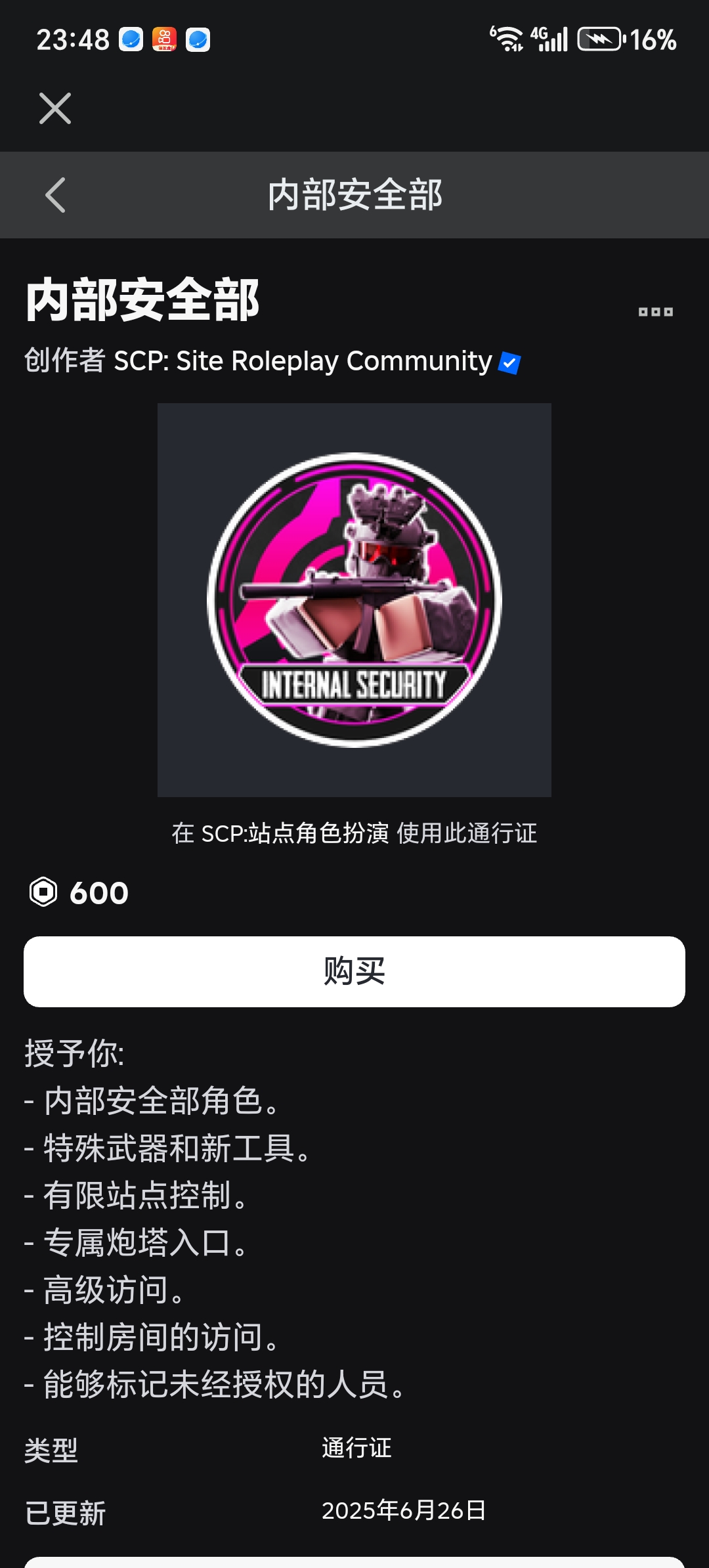Screen dimensions: 709x1568
Task: Go back using the header arrow
Action: (56, 195)
